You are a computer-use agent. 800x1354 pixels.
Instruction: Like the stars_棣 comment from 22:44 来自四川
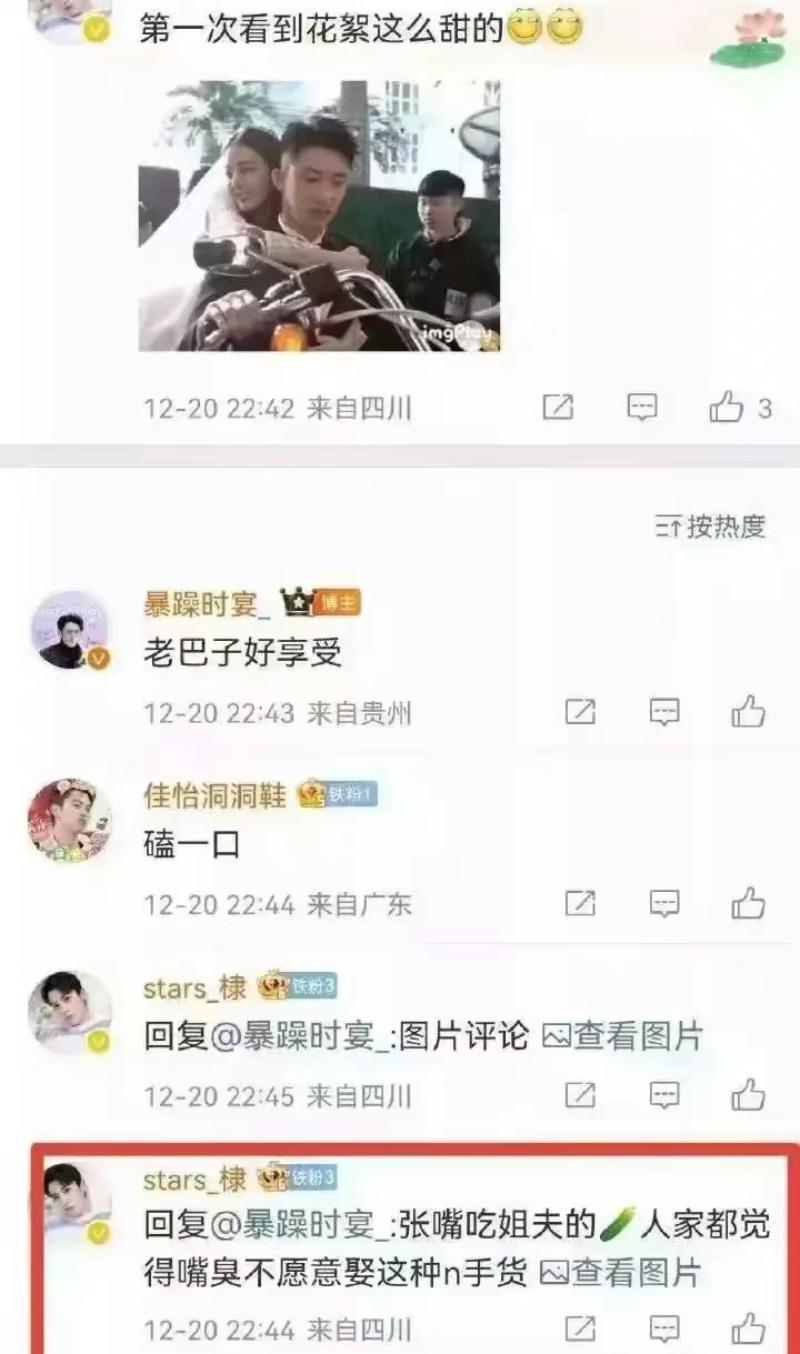pos(747,1329)
